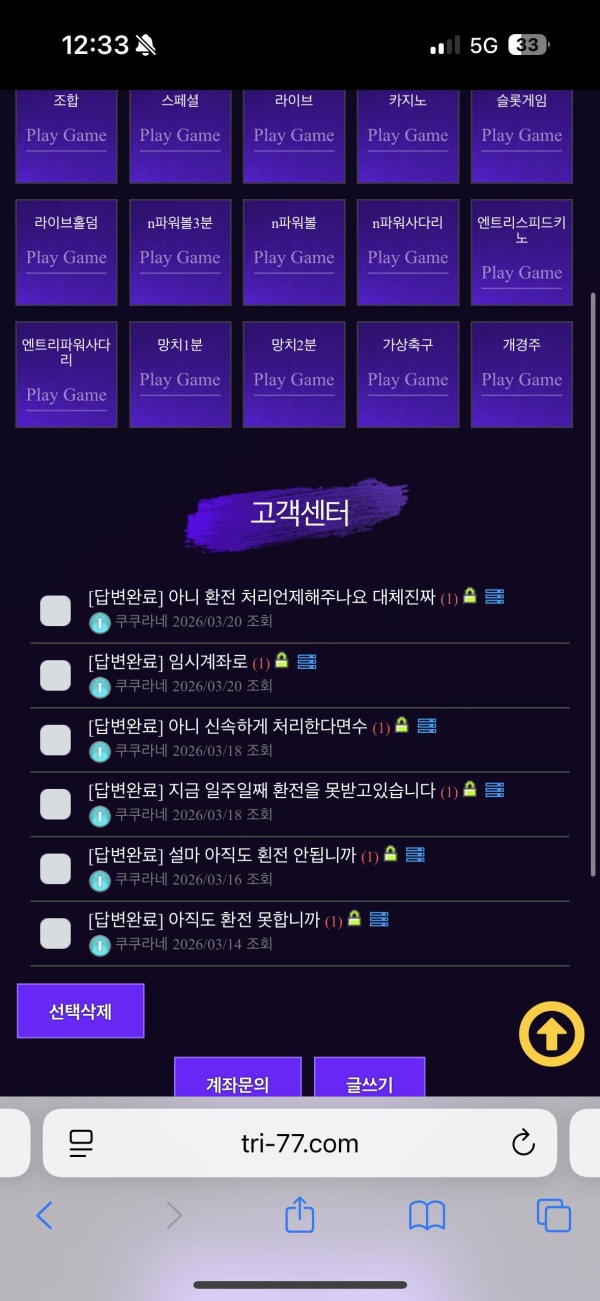
Task: Open the 엔트리스피드키노 game tile
Action: [521, 252]
